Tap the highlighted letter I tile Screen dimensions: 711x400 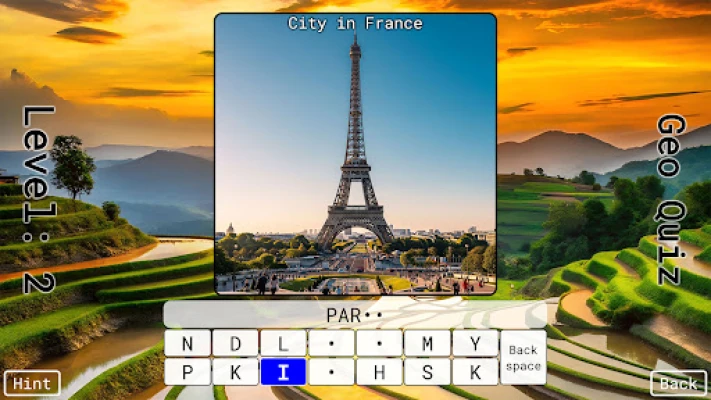(x=283, y=372)
